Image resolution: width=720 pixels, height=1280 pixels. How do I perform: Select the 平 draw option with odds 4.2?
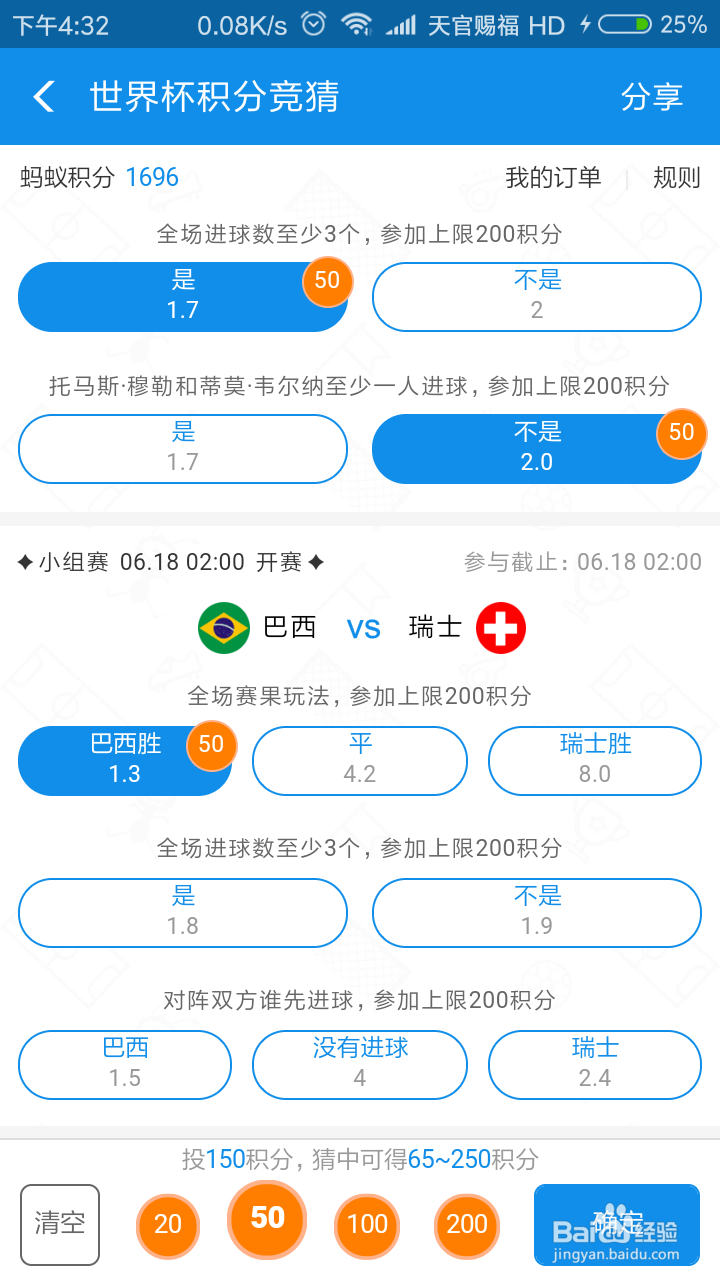(359, 761)
